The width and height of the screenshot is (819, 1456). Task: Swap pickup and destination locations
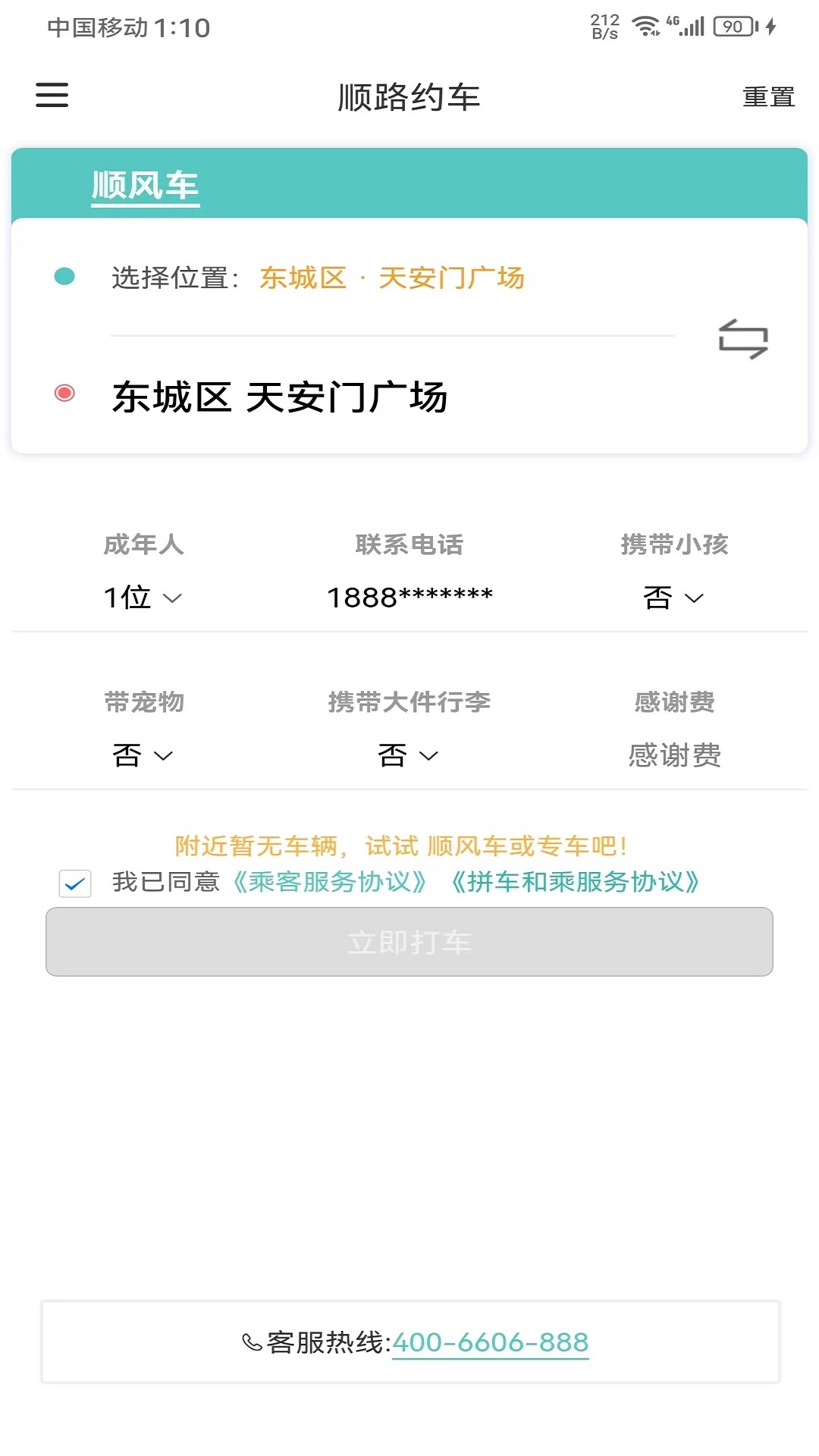(743, 339)
